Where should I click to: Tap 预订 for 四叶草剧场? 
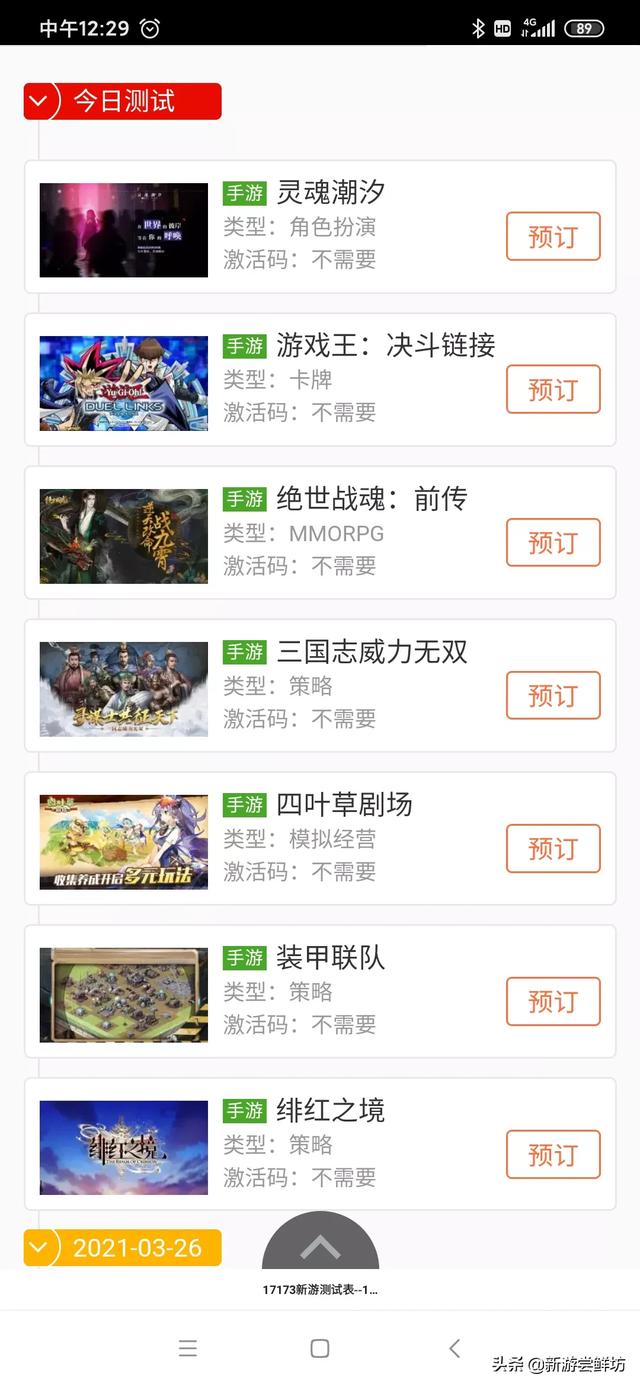[552, 849]
